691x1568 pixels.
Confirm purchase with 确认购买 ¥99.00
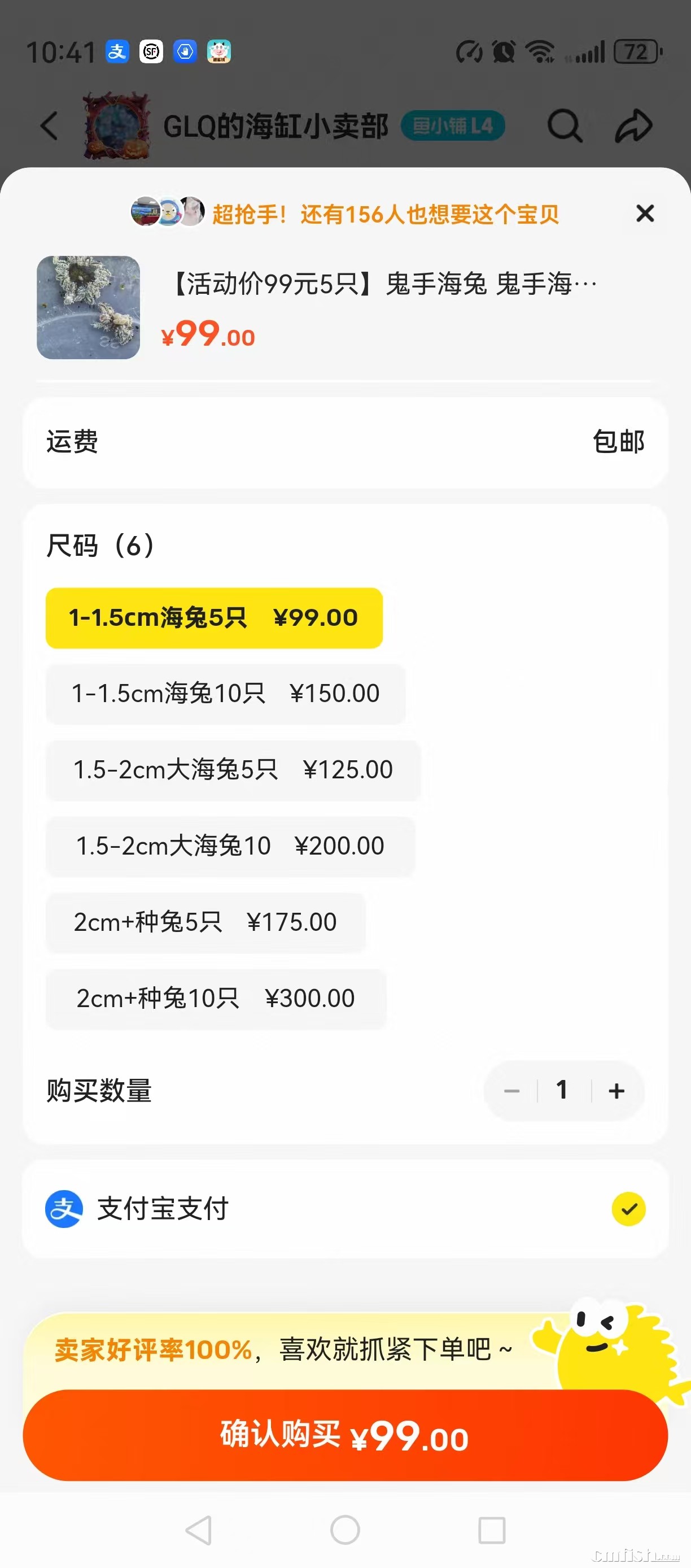pos(345,1435)
